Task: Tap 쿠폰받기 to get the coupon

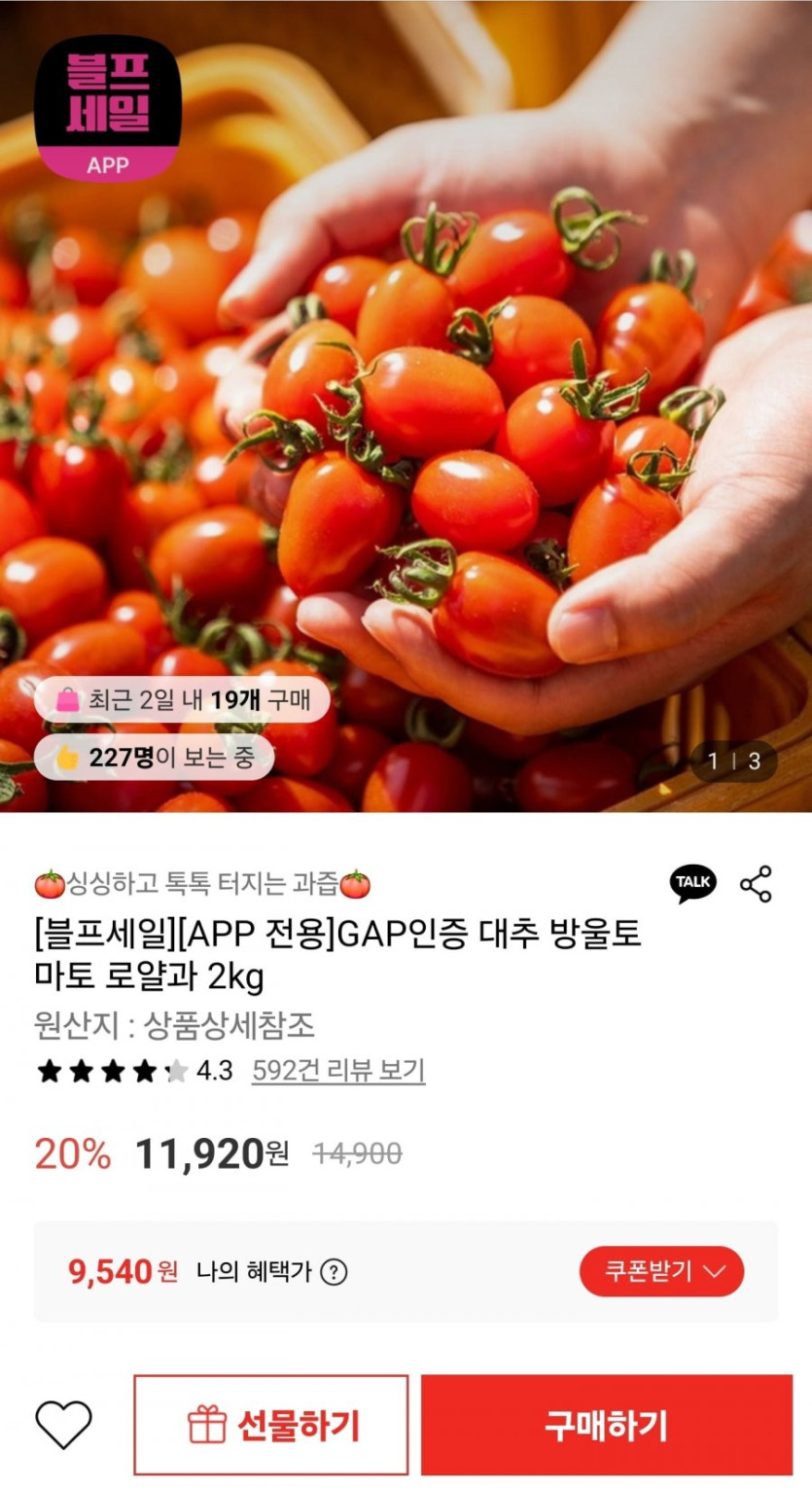Action: tap(661, 1271)
